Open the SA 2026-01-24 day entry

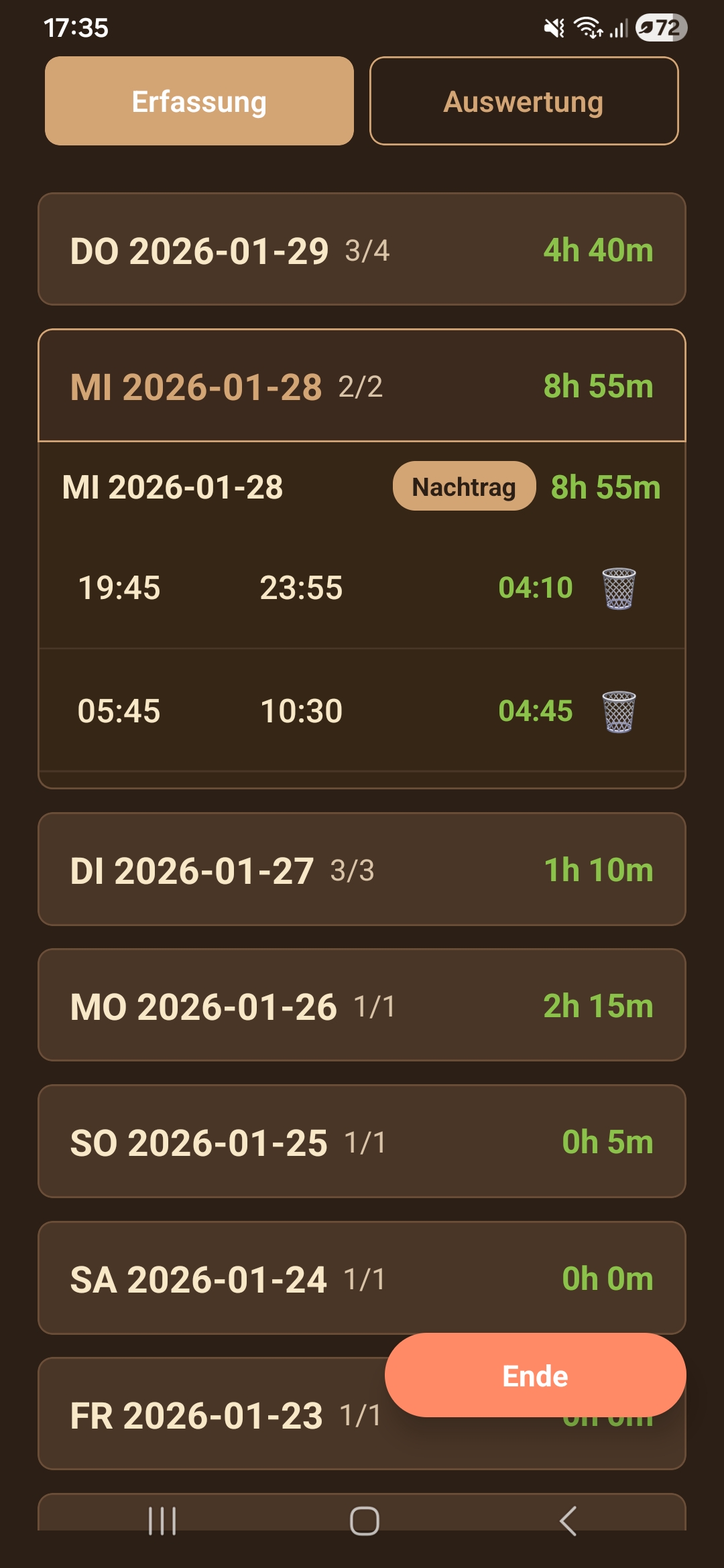(x=362, y=1278)
